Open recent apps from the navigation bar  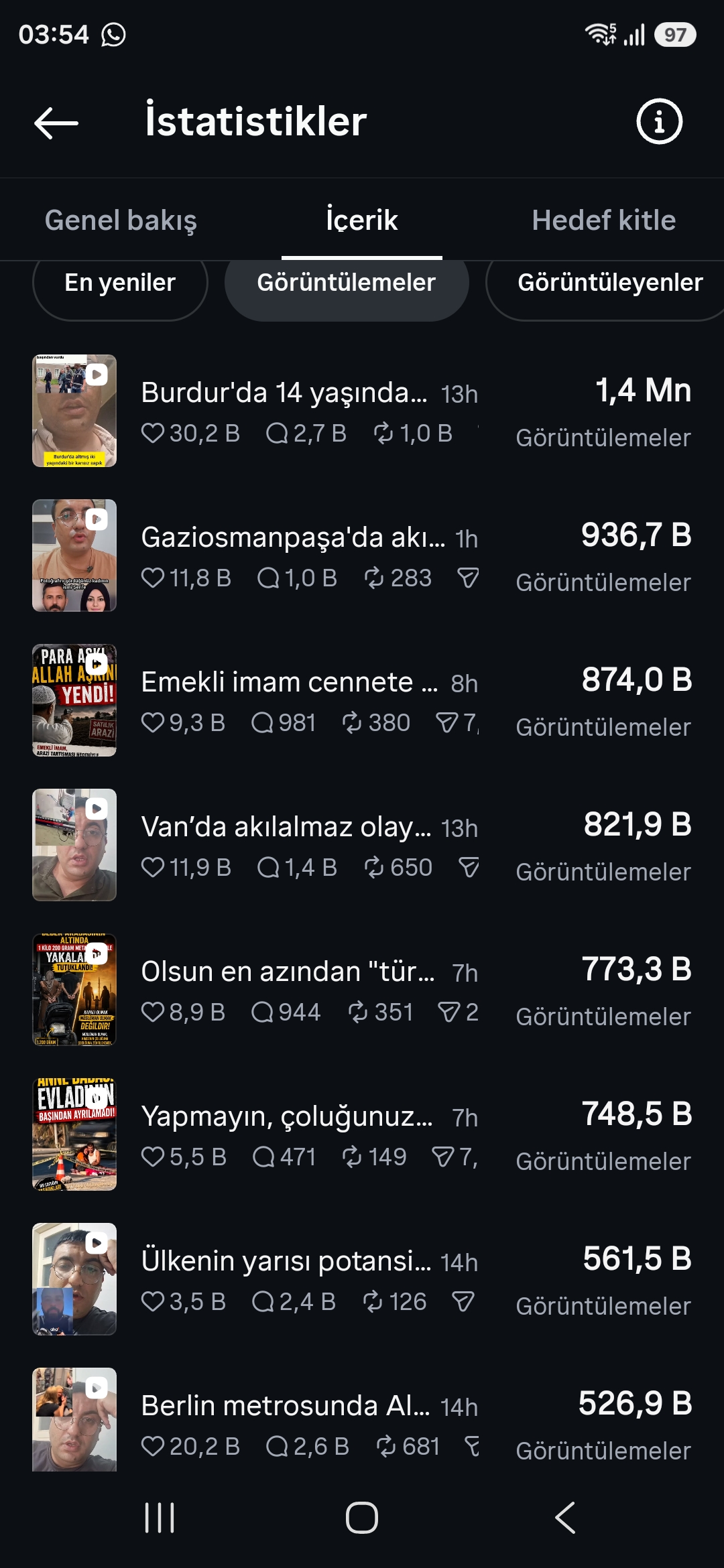coord(160,1518)
